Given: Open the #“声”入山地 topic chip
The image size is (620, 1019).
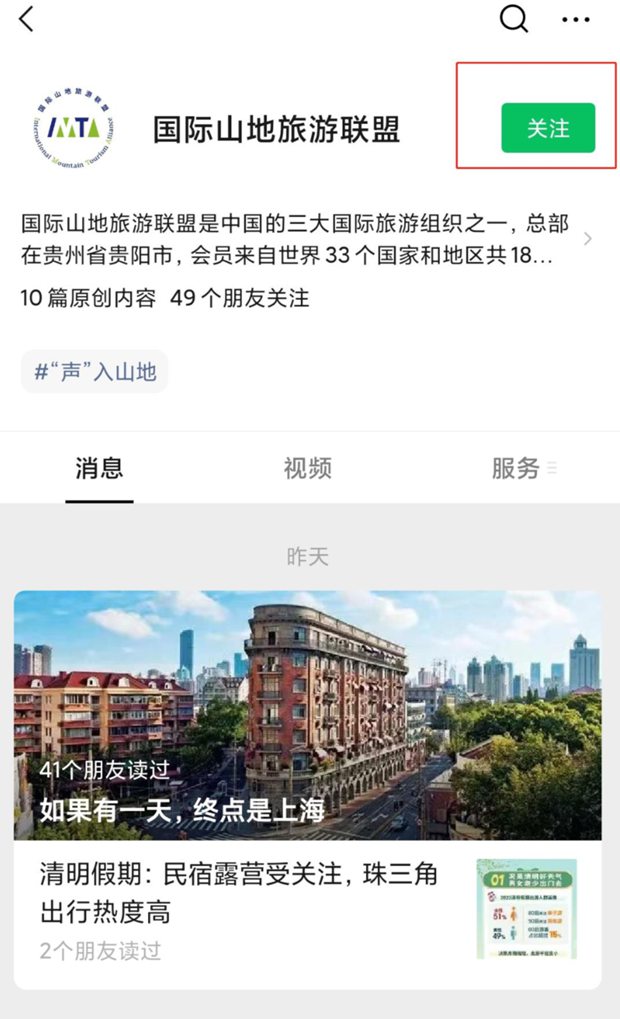Looking at the screenshot, I should coord(95,372).
